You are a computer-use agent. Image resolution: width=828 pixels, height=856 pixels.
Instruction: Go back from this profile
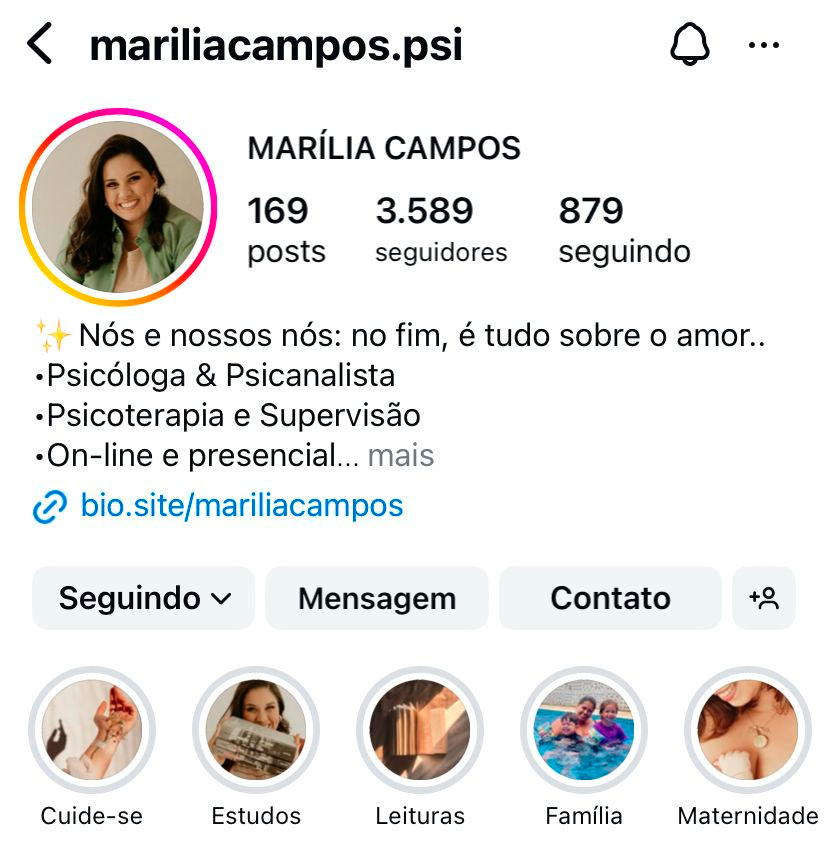tap(40, 45)
